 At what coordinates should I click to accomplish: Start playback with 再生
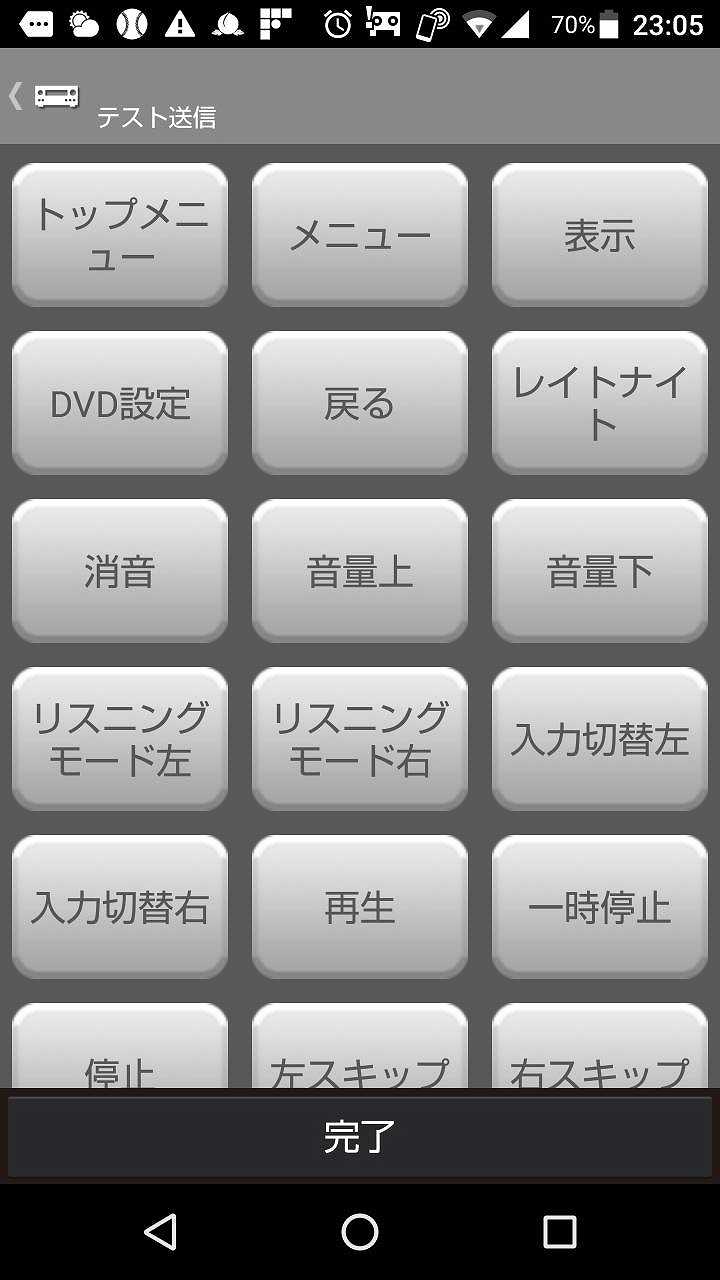pos(360,907)
